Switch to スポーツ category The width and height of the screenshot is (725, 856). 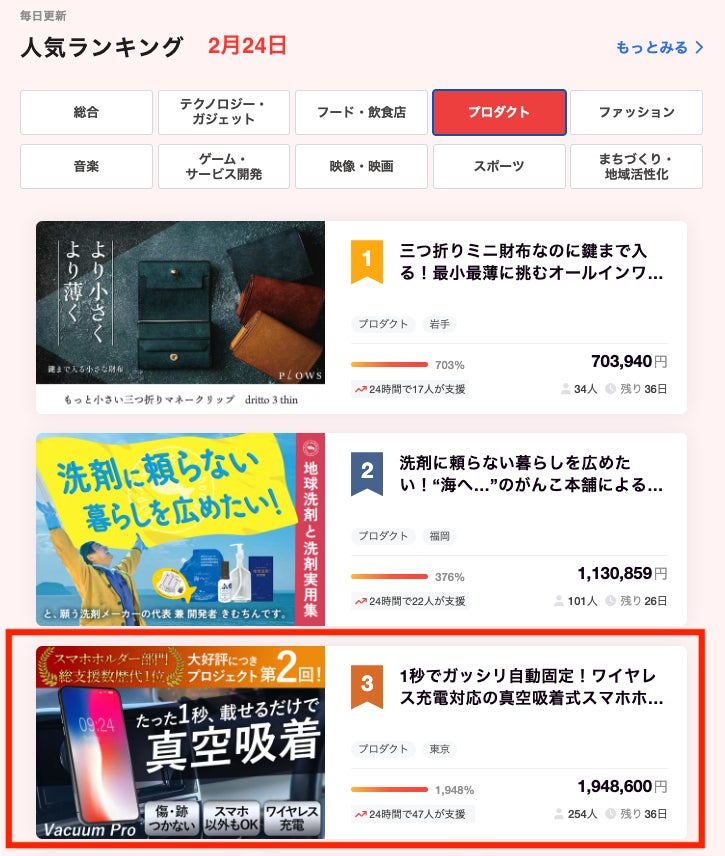click(499, 166)
